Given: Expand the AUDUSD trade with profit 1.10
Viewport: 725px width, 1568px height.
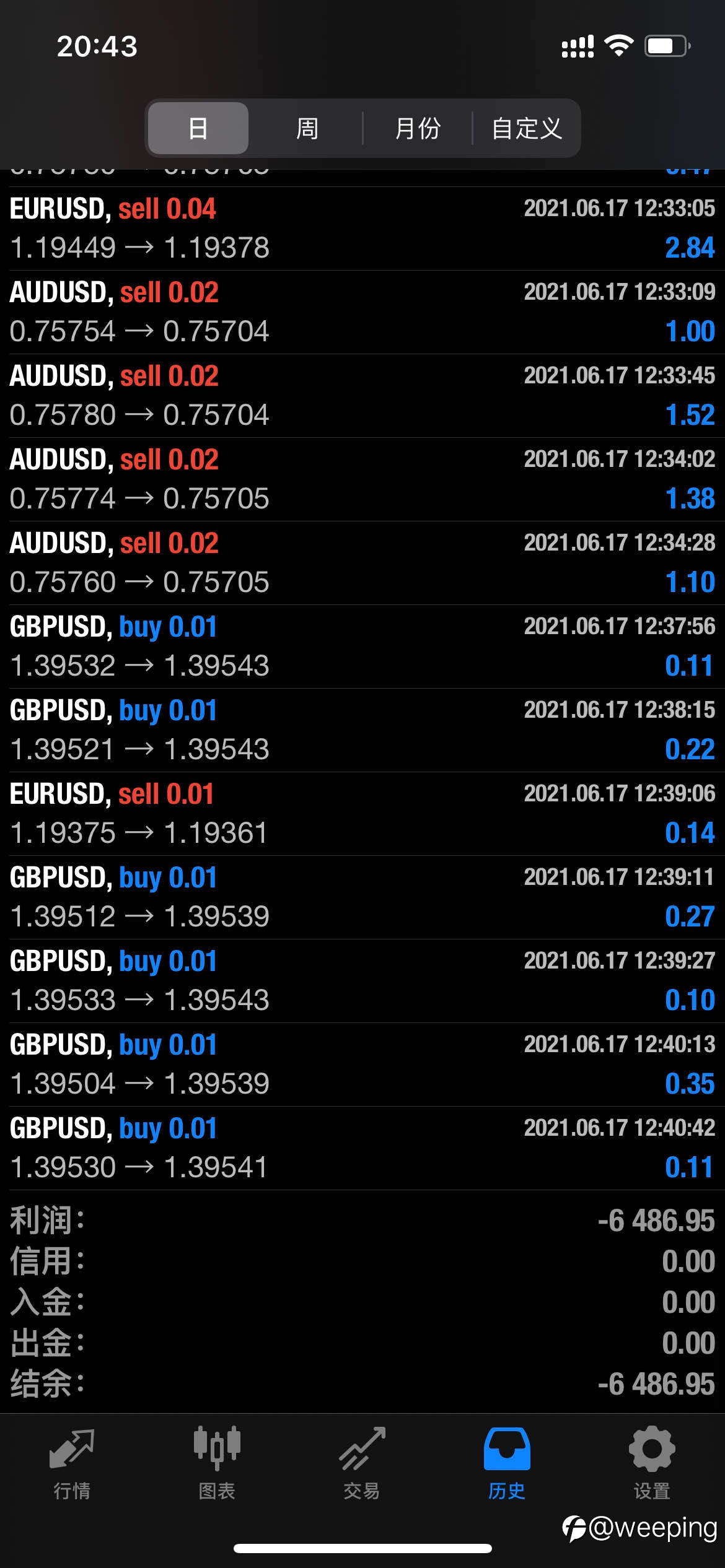Looking at the screenshot, I should [x=362, y=563].
